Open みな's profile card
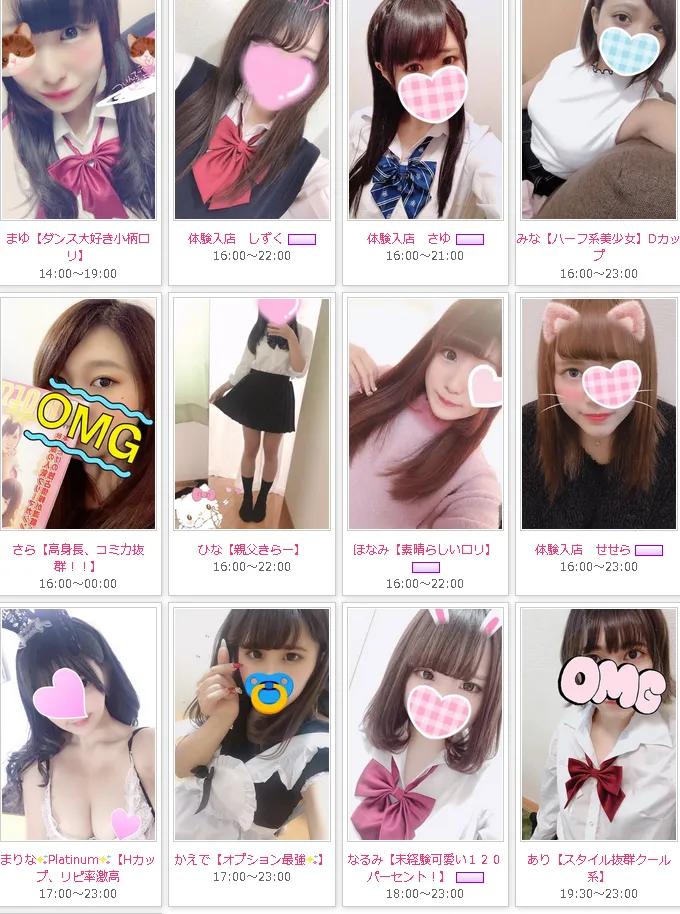Screen dimensions: 680x914 [x=598, y=110]
